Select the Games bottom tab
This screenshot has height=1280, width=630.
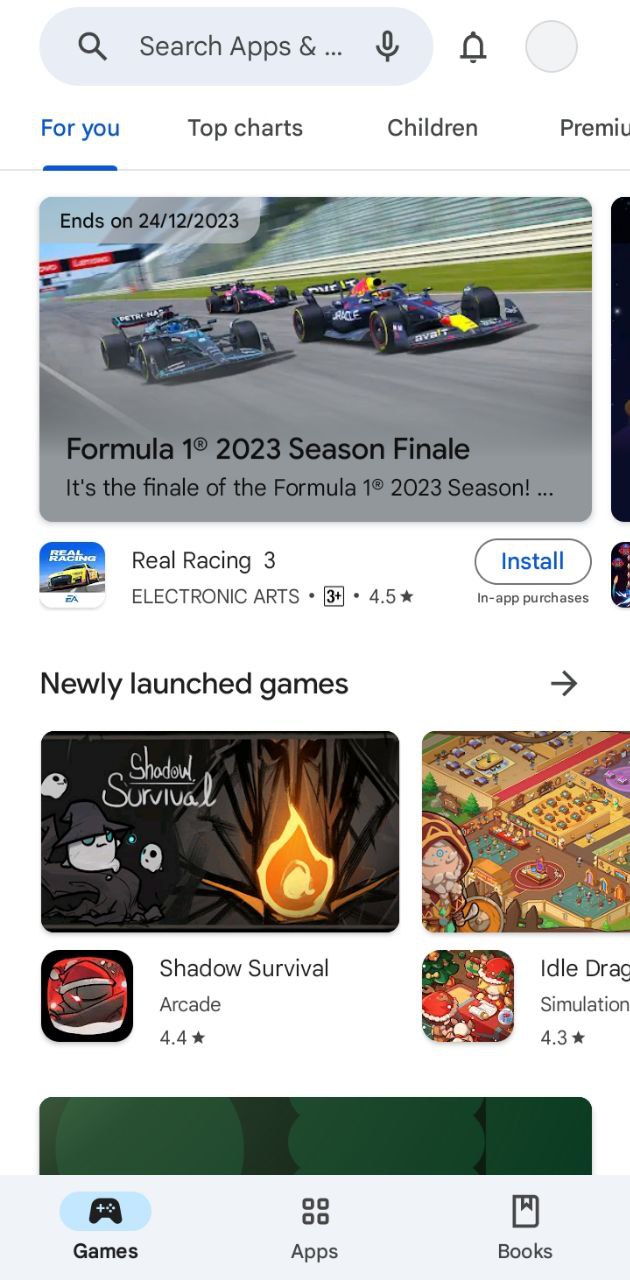pyautogui.click(x=105, y=1227)
